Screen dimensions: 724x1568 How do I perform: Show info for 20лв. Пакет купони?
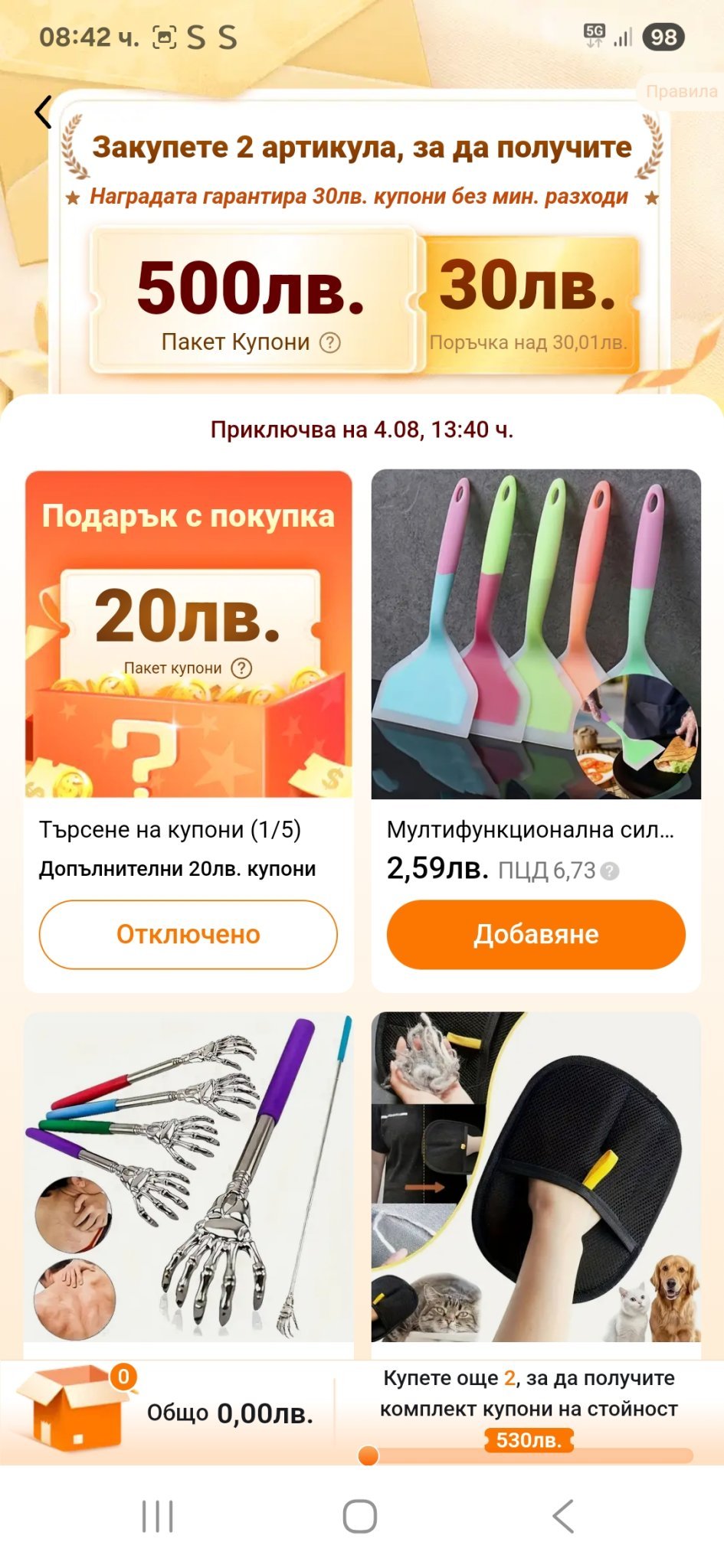point(241,668)
